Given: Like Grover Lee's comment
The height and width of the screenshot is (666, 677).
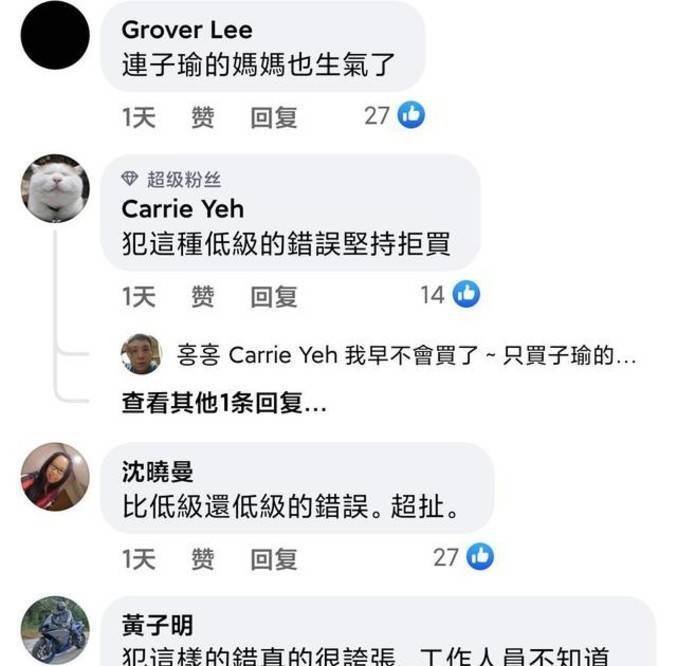Looking at the screenshot, I should coord(202,118).
